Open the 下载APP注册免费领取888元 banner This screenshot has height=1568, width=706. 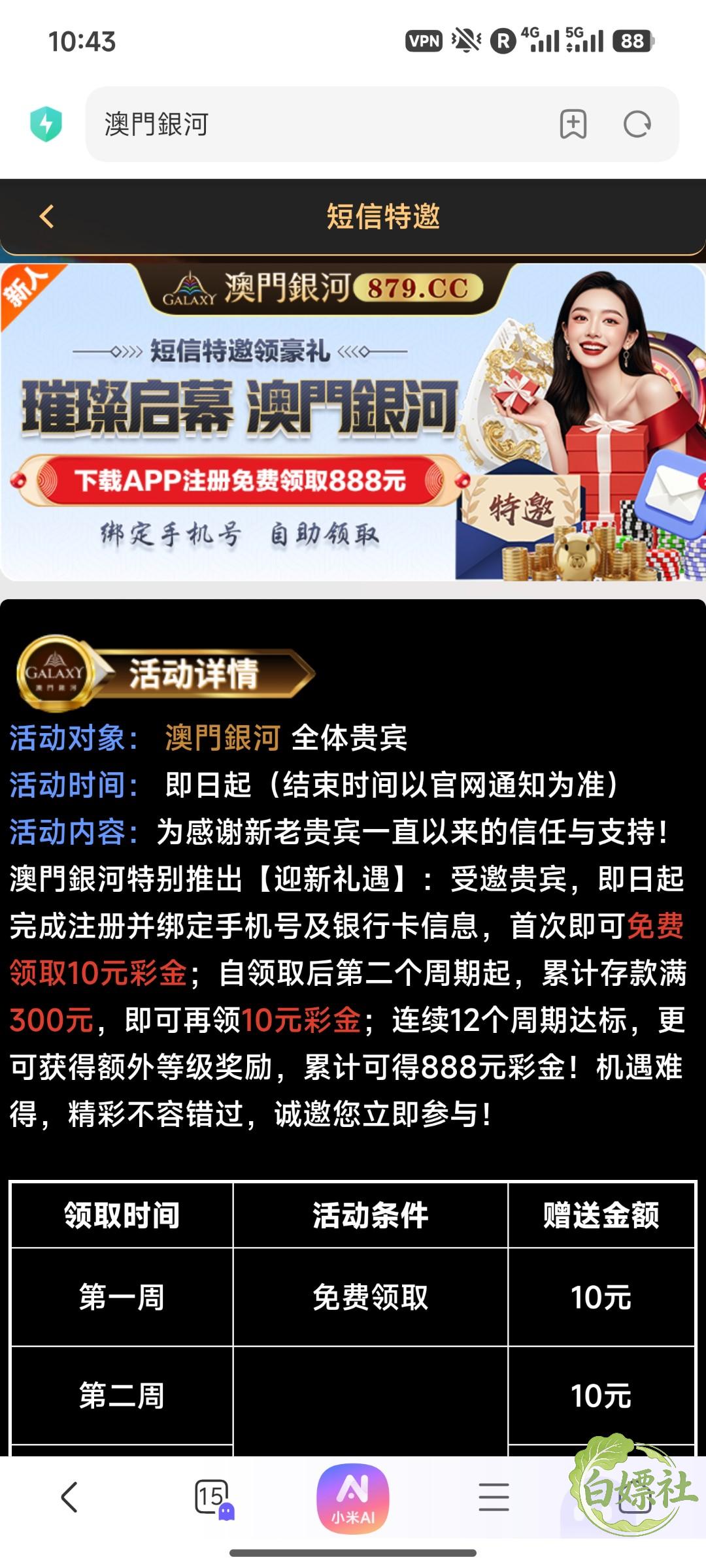pos(240,481)
